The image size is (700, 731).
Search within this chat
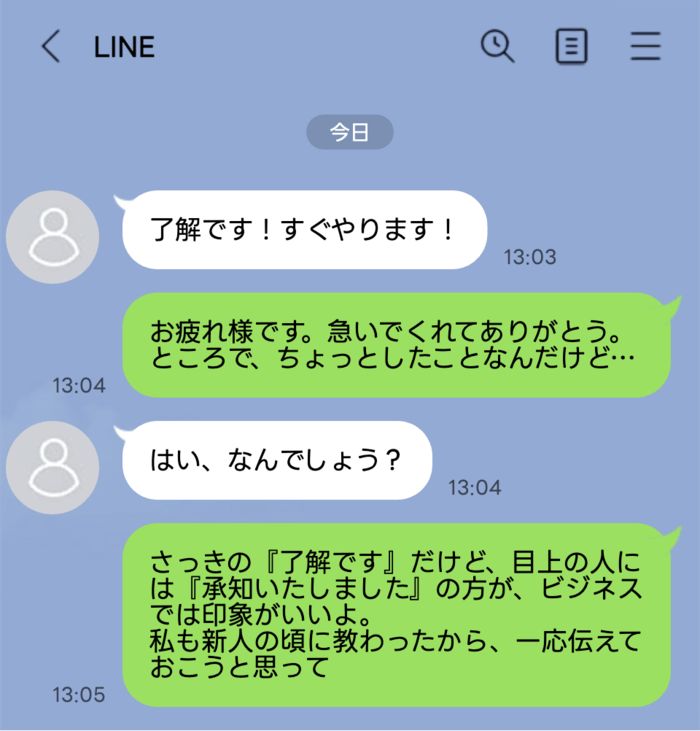click(497, 46)
